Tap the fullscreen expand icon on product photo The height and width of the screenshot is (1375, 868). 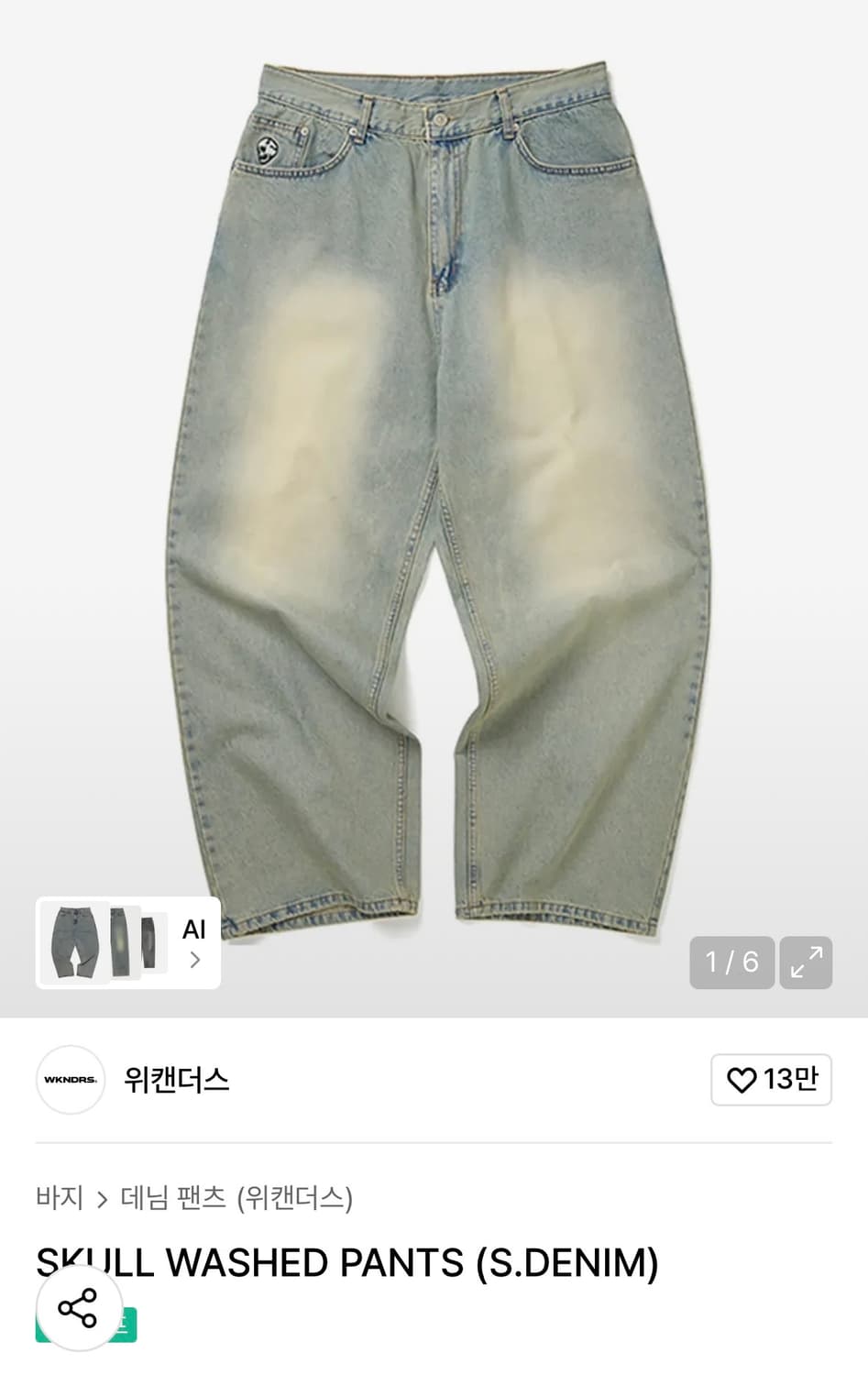806,963
